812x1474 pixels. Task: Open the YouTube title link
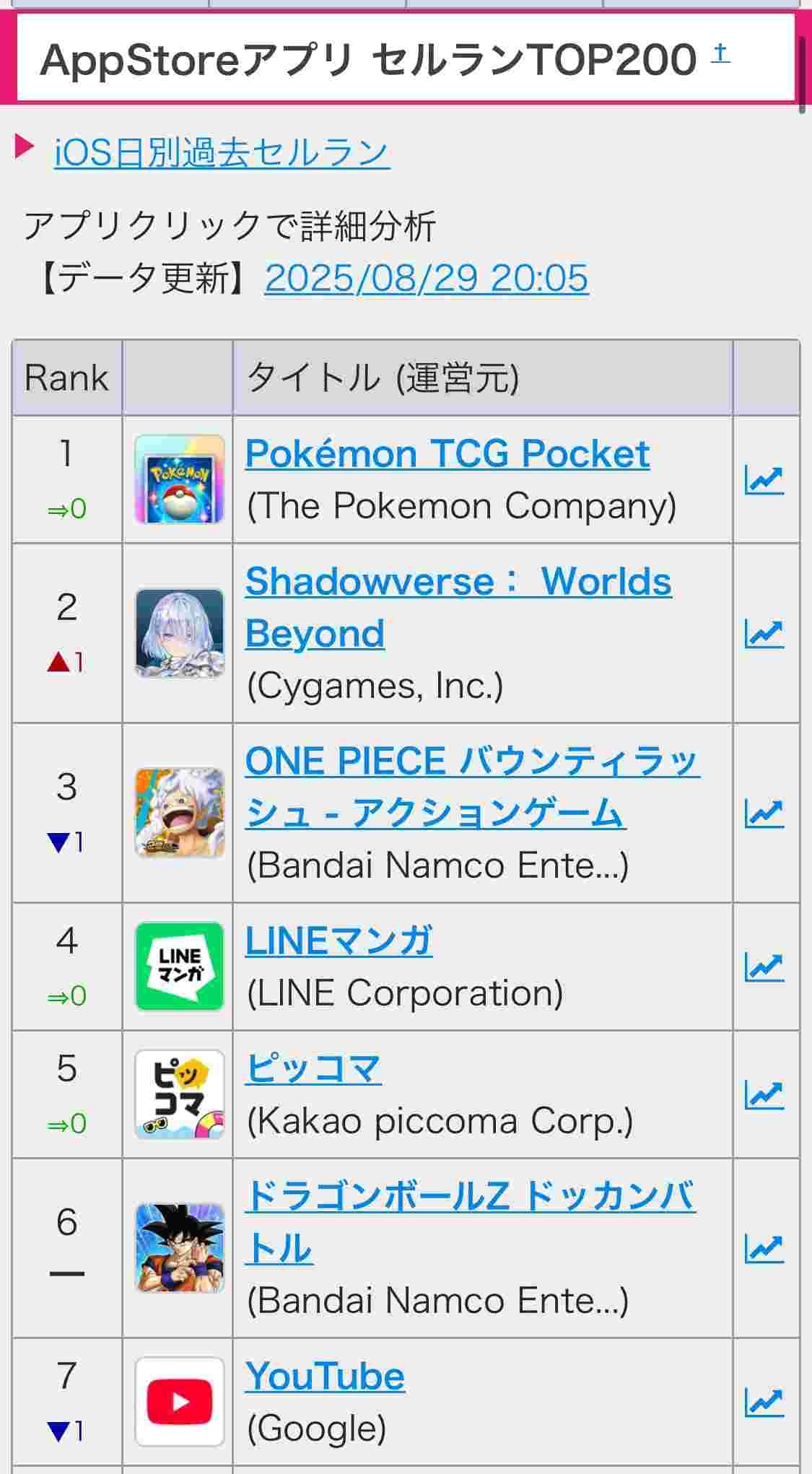(325, 1377)
